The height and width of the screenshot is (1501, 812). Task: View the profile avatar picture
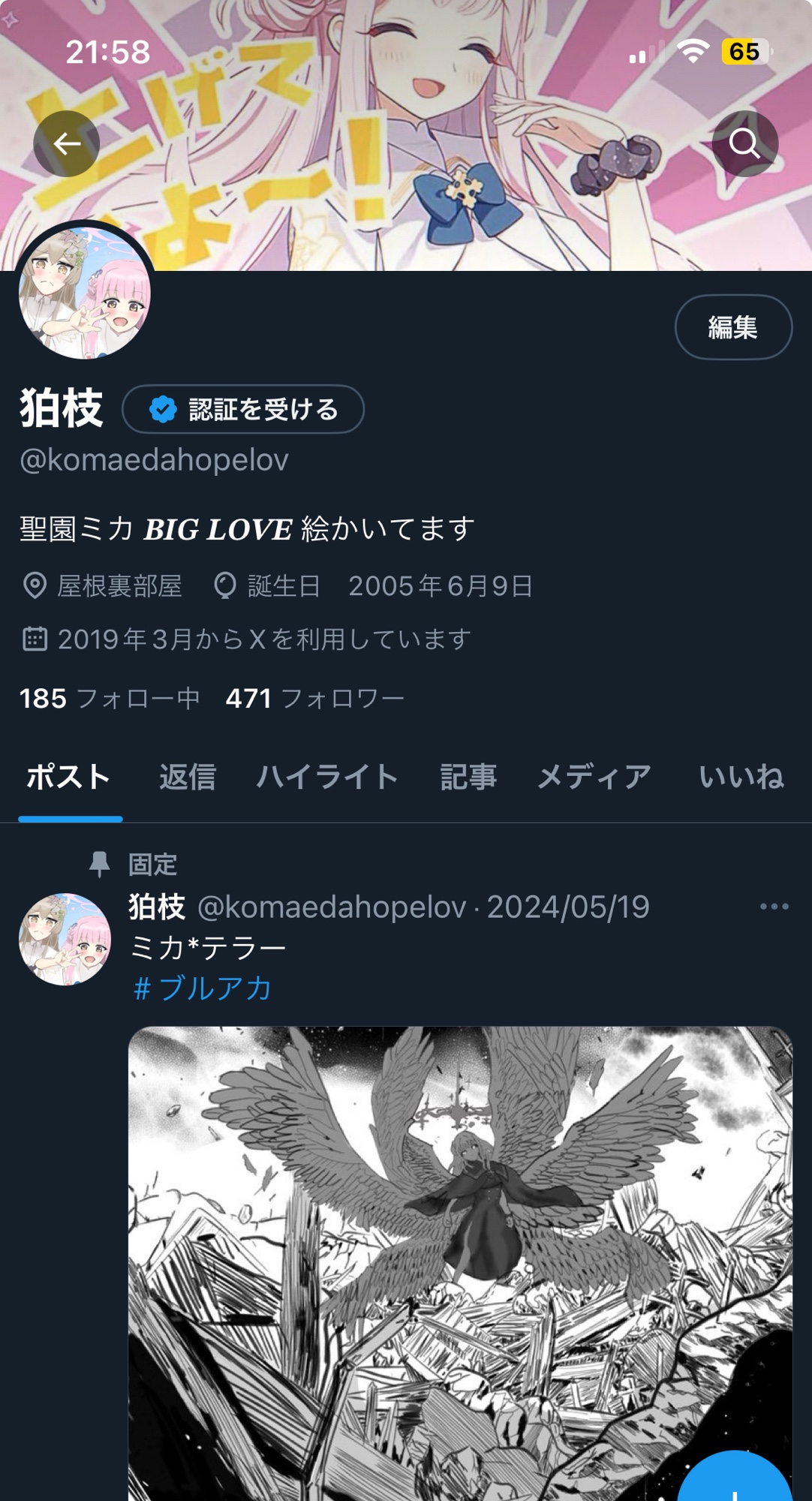[x=85, y=293]
